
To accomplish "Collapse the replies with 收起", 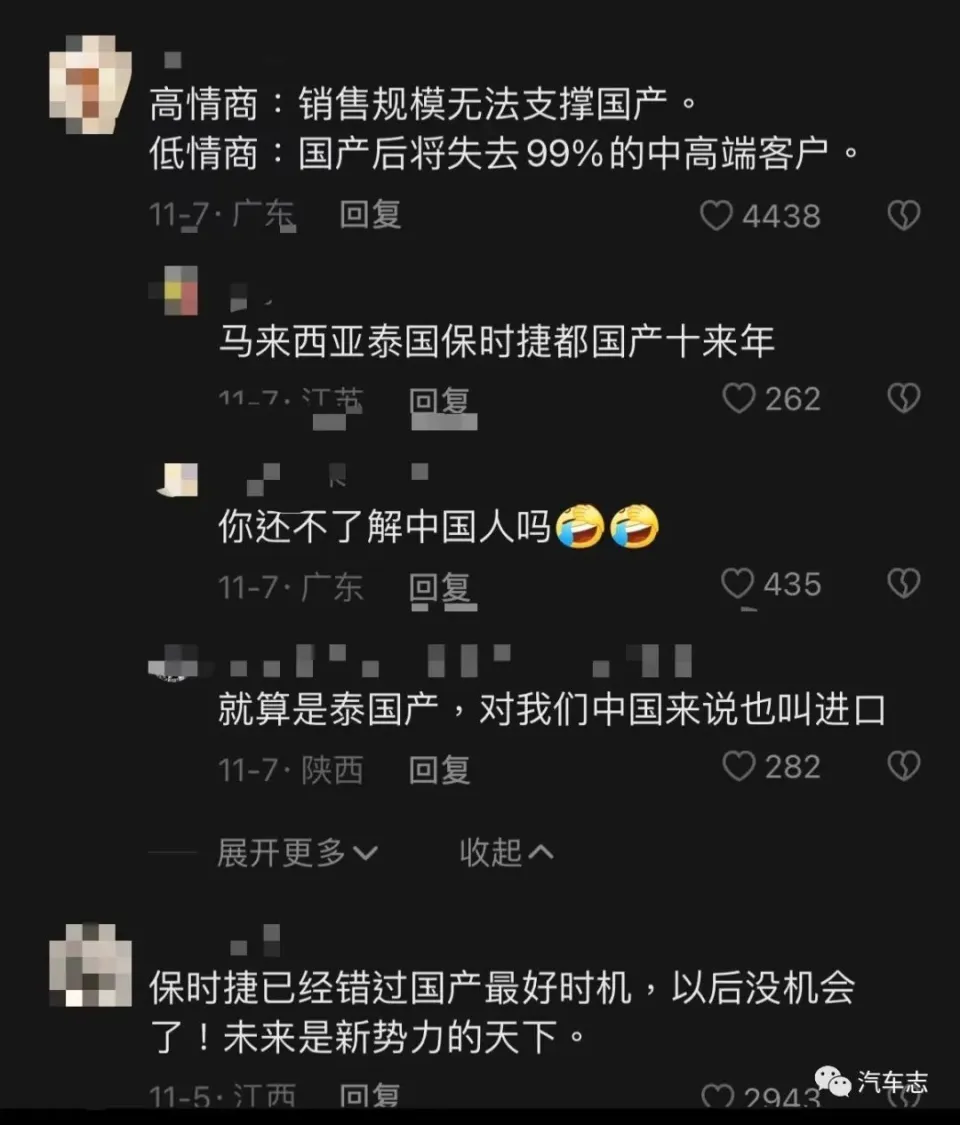I will tap(506, 853).
